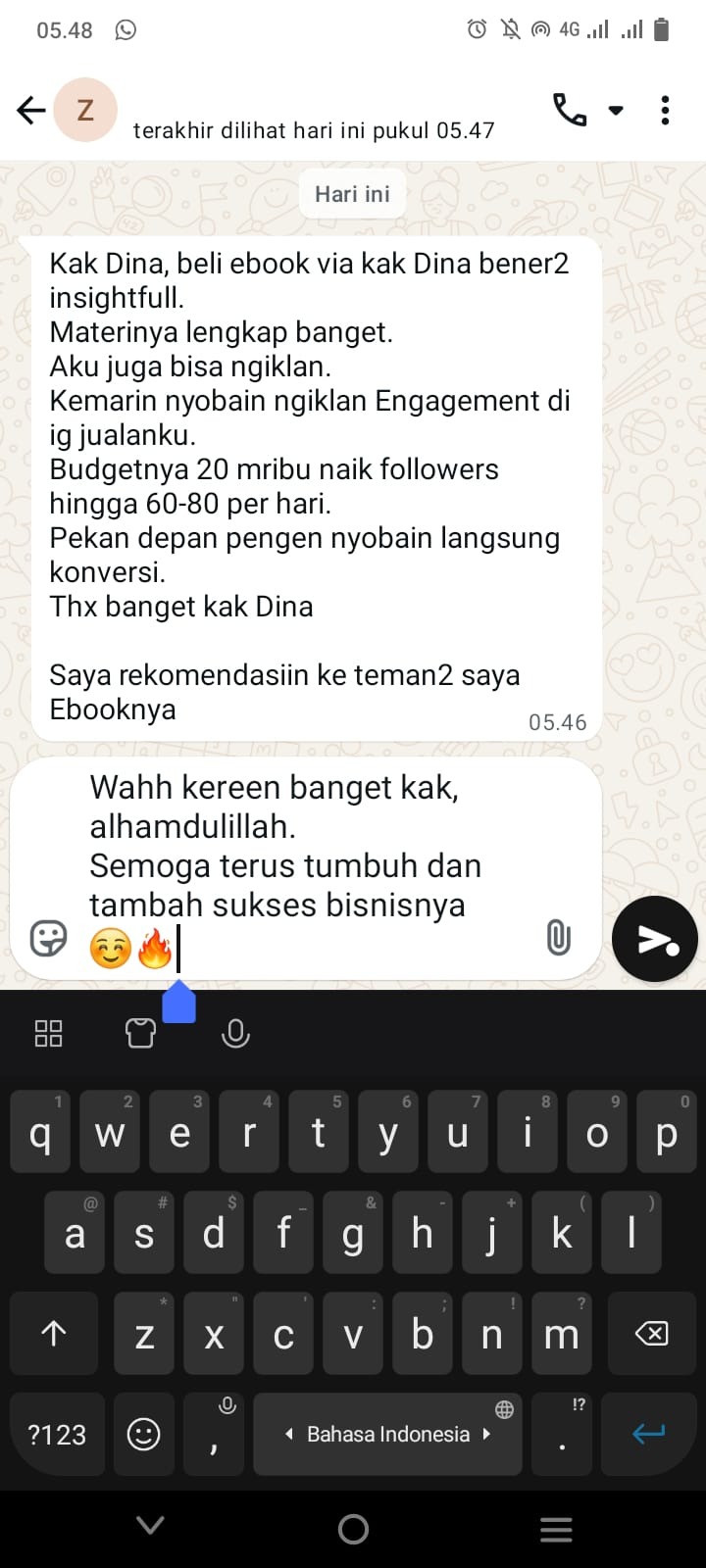Attach a file with the paperclip

(x=558, y=938)
